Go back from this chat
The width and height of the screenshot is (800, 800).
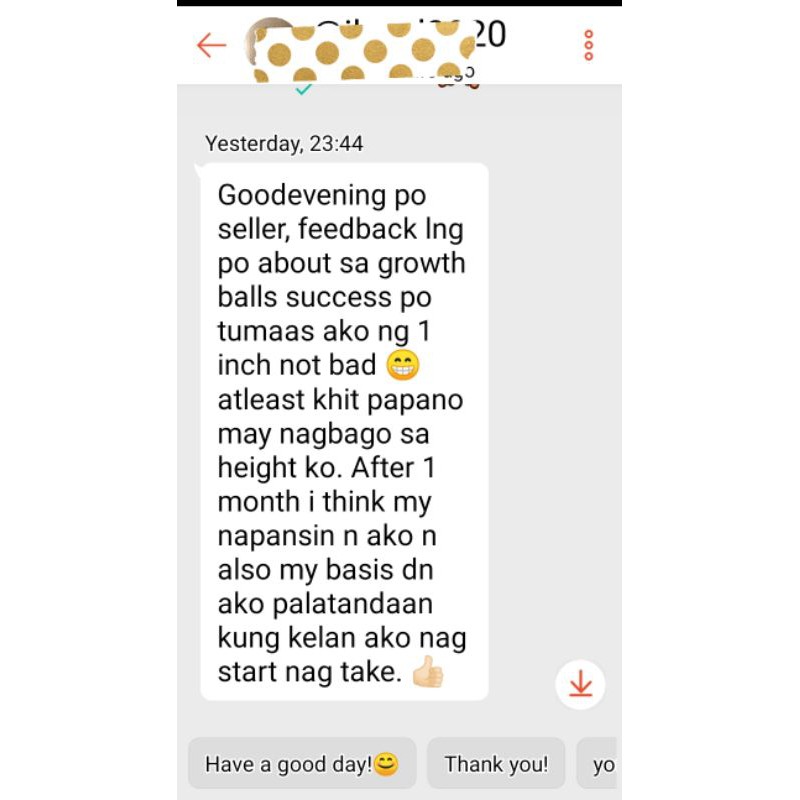[x=211, y=45]
